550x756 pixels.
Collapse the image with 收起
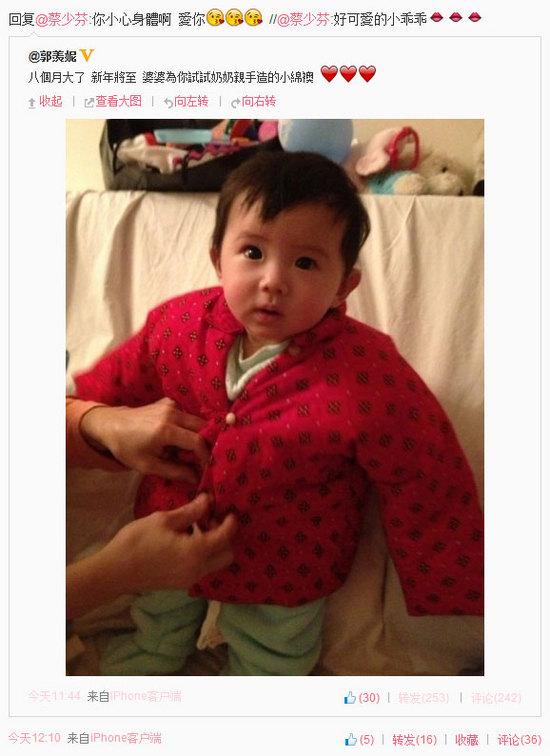click(46, 101)
